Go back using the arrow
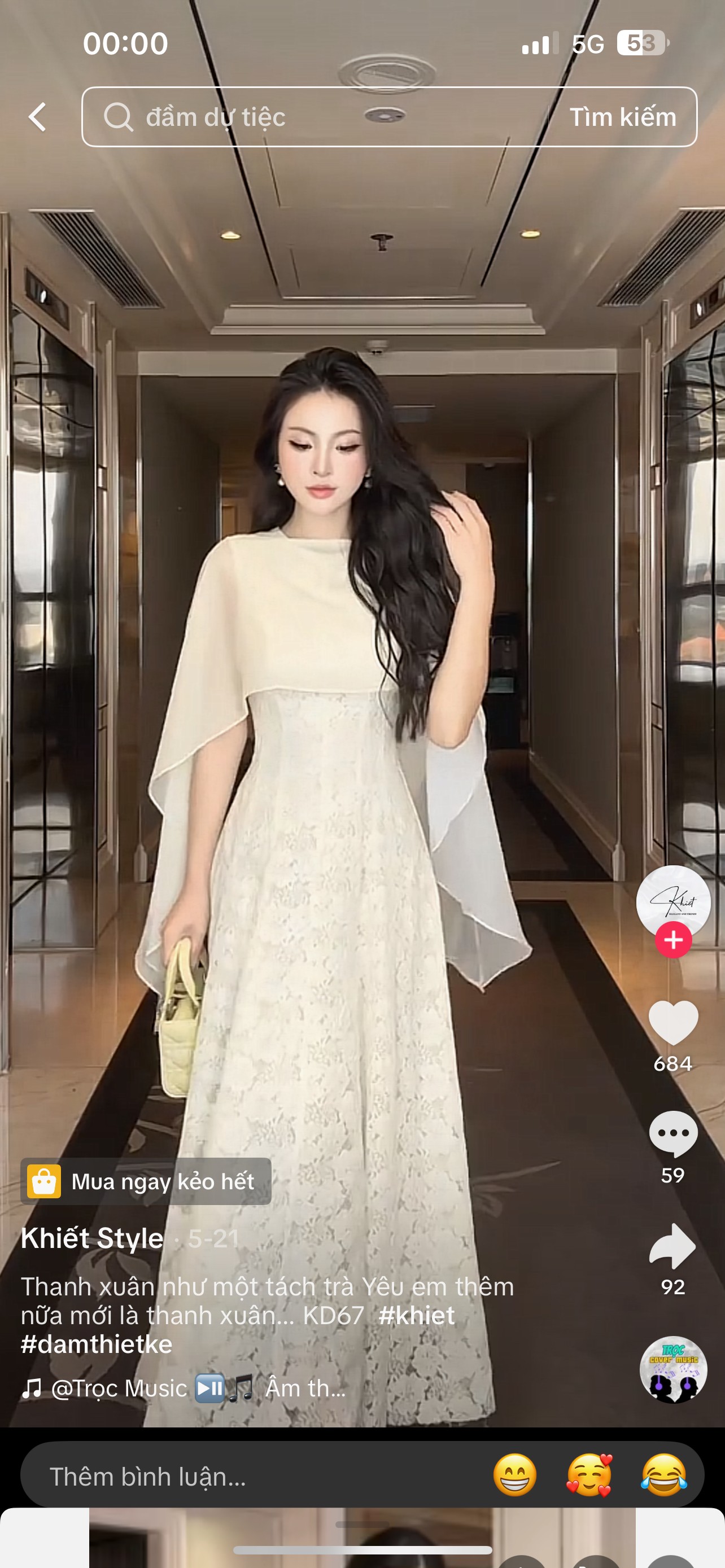 pos(38,117)
